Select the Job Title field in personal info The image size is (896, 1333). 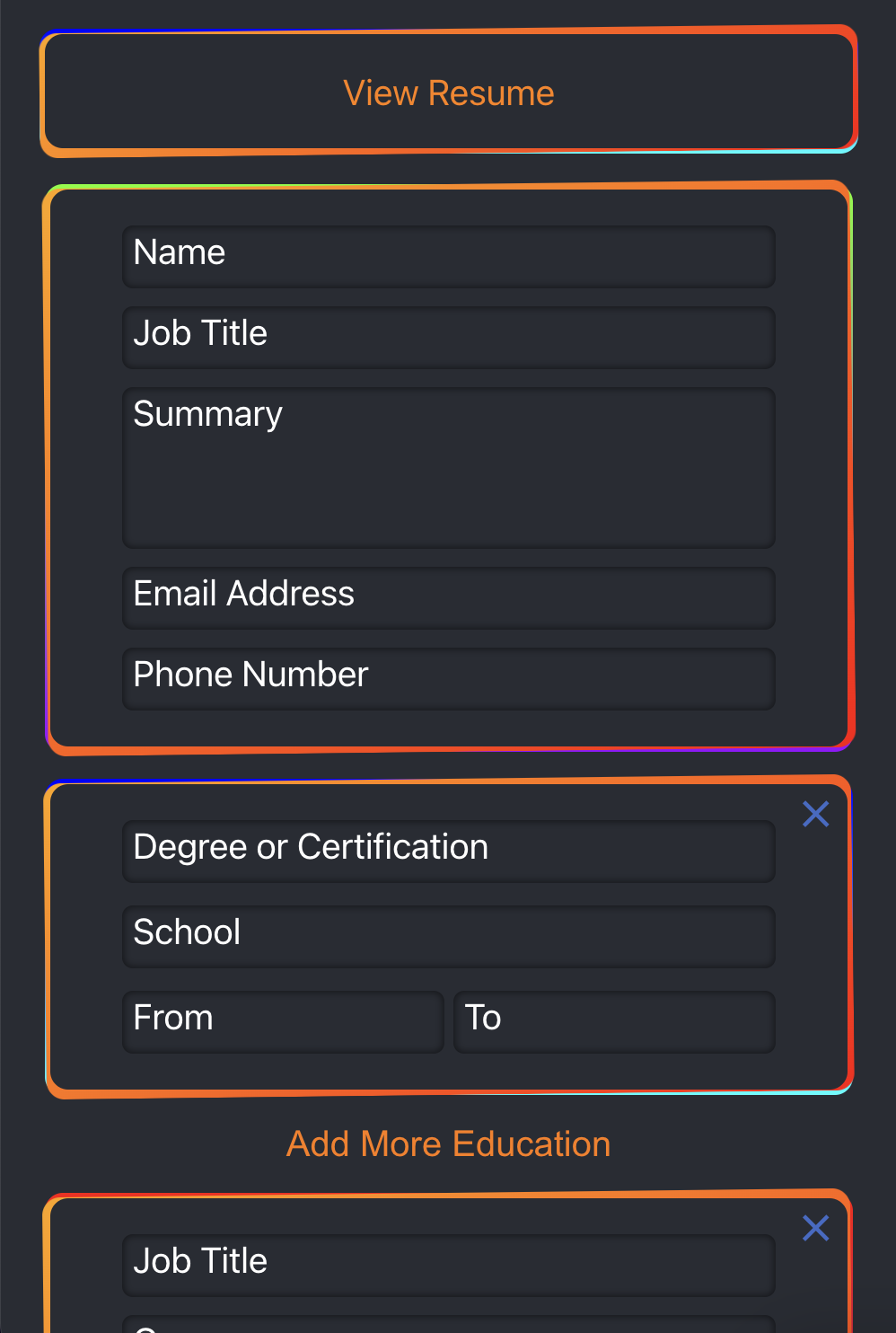click(448, 337)
